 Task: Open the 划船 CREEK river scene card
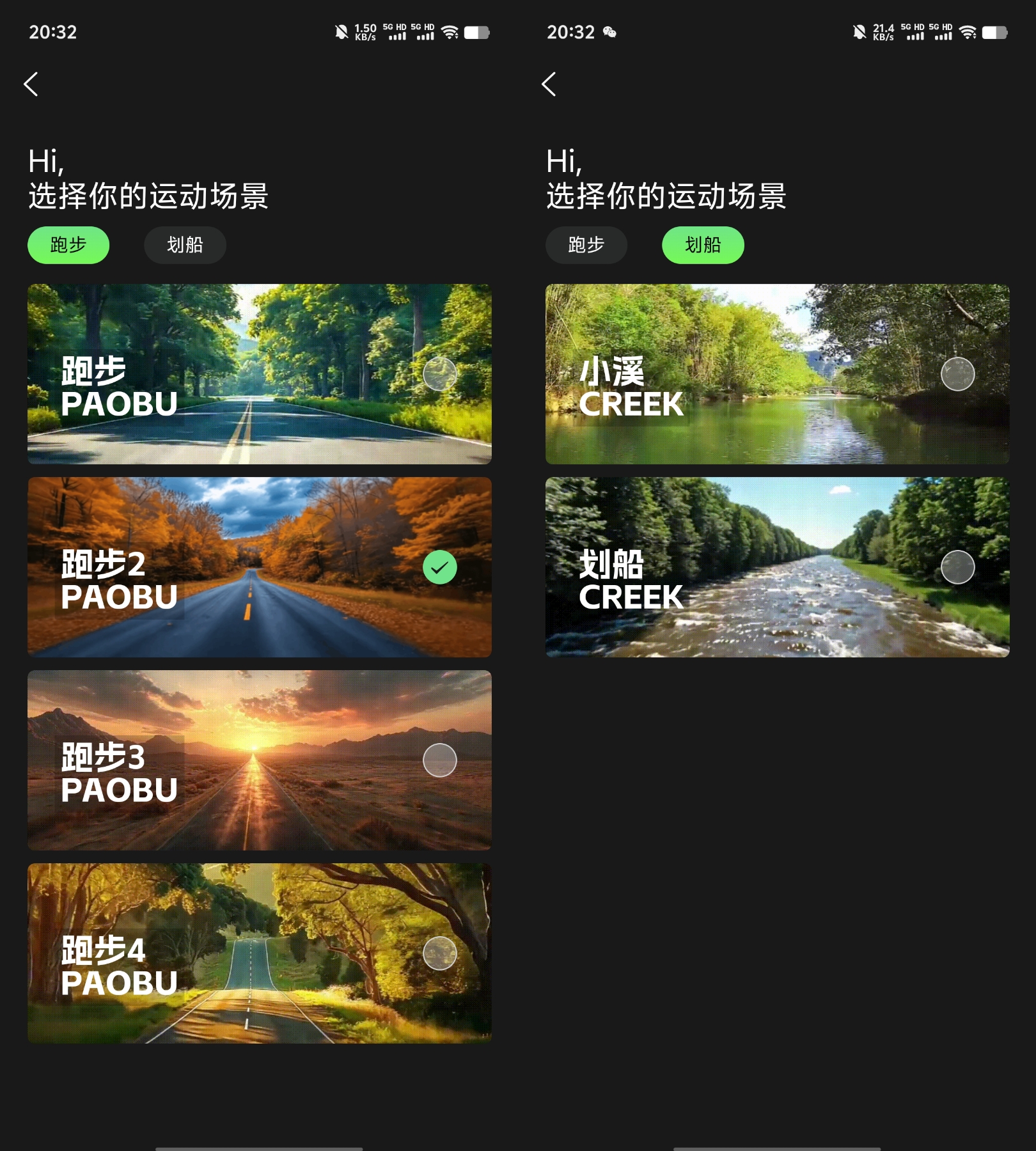click(777, 567)
